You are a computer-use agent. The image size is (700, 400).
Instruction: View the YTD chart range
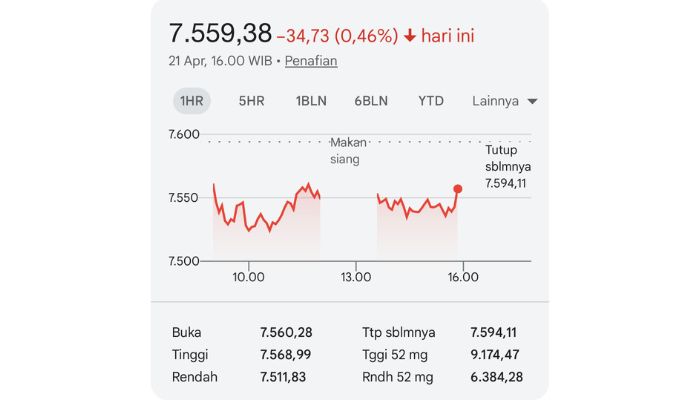[x=431, y=101]
